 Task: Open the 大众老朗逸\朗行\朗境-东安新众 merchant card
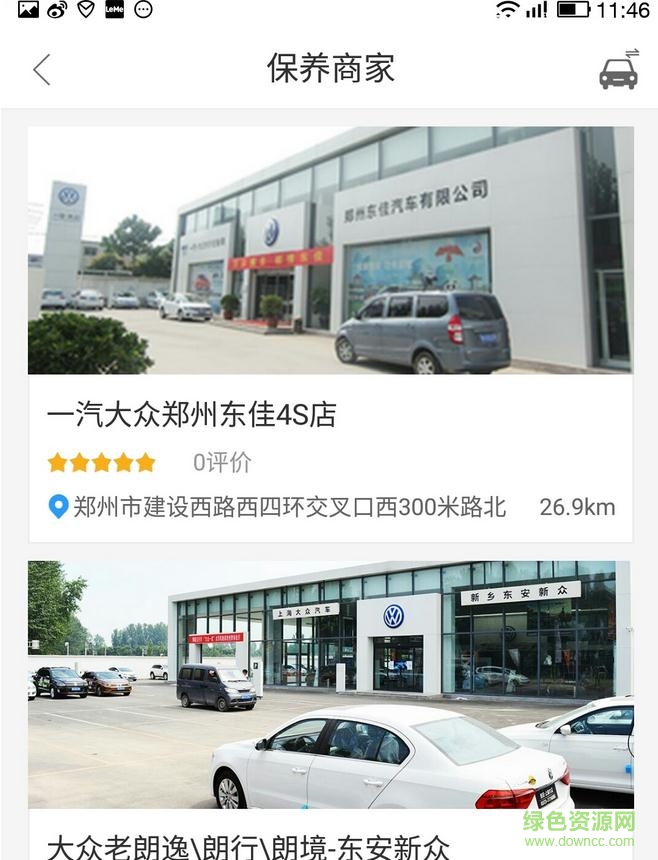click(x=330, y=700)
